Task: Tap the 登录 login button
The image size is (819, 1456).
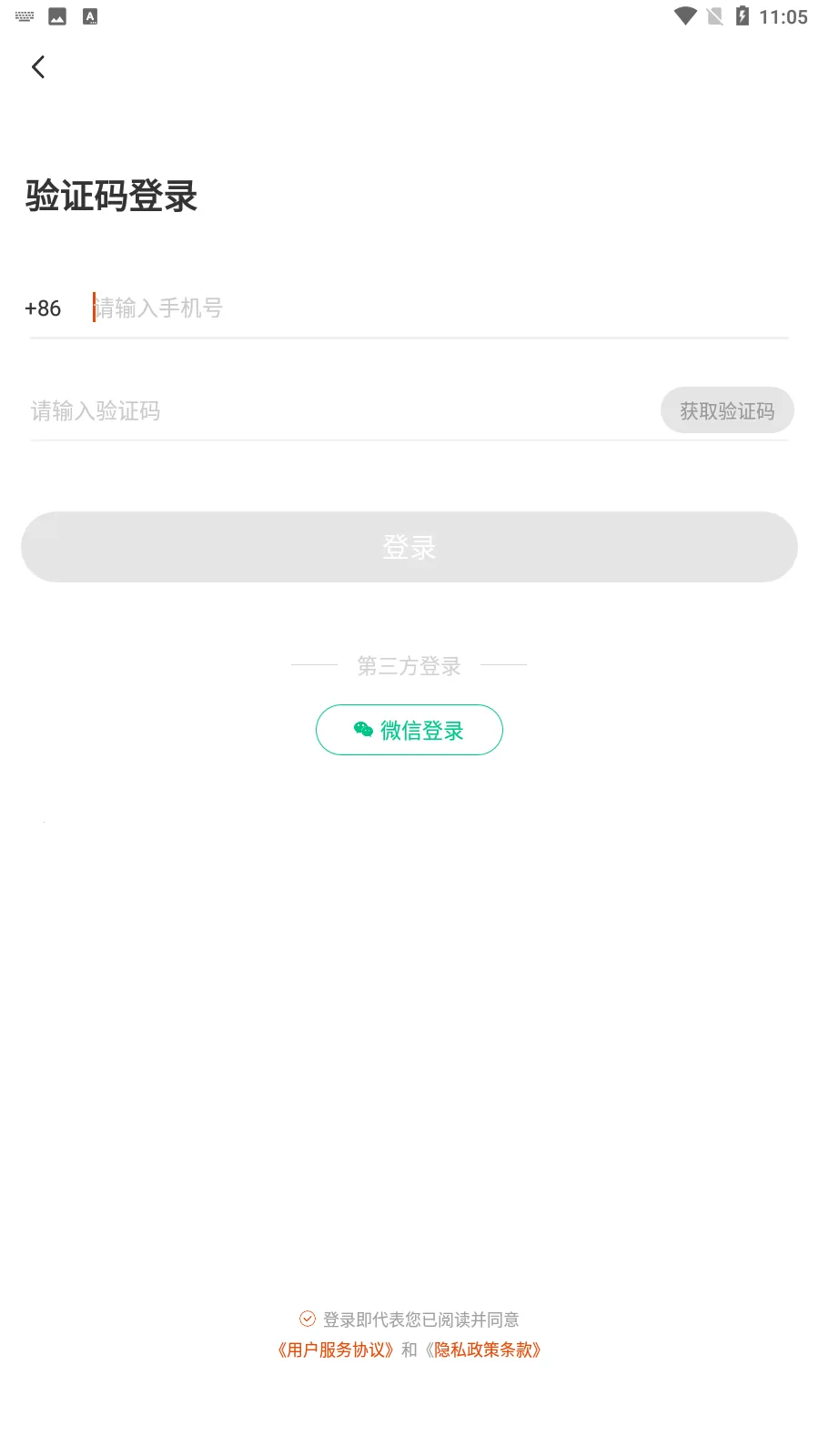Action: coord(409,547)
